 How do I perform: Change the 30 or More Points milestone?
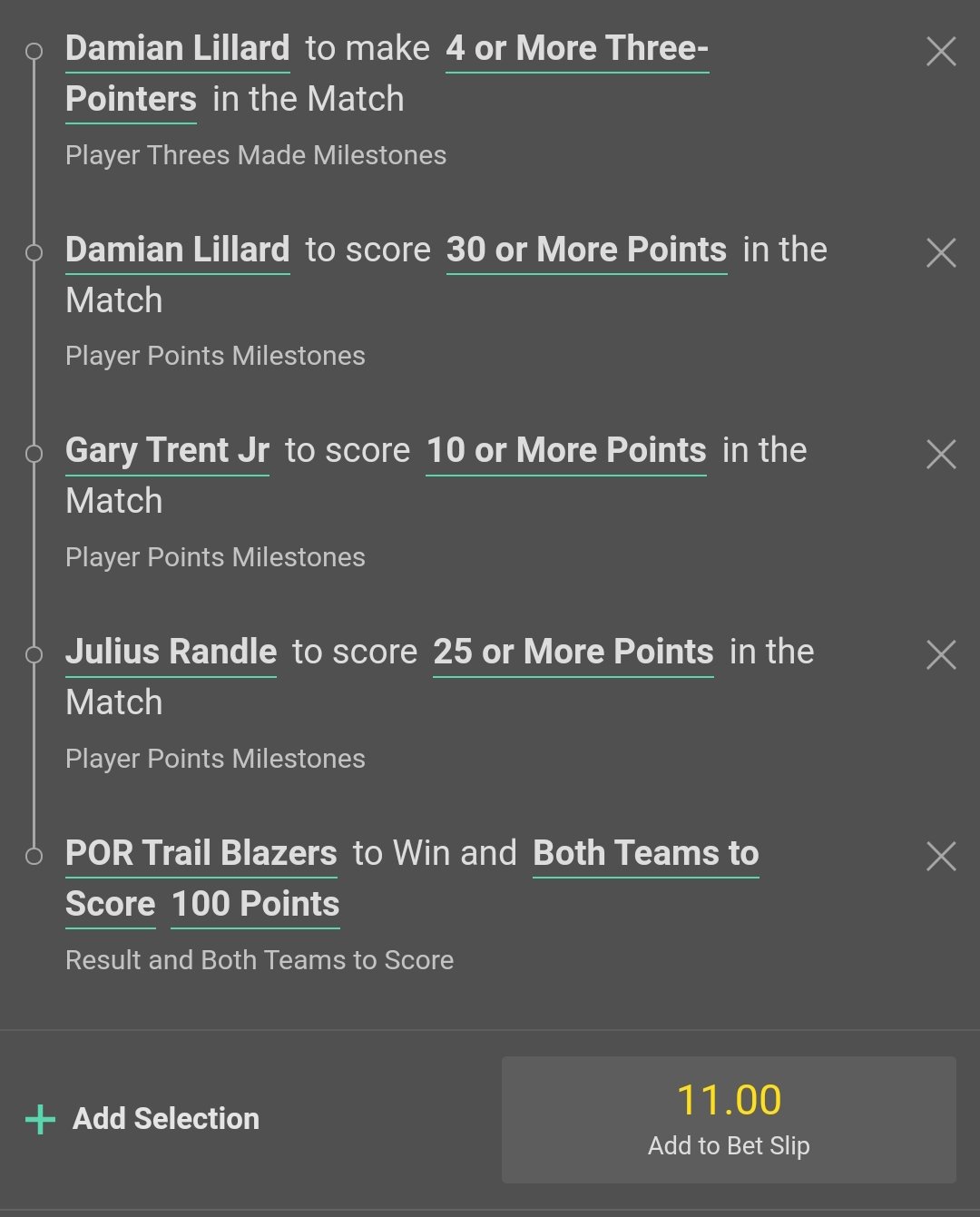pyautogui.click(x=586, y=250)
